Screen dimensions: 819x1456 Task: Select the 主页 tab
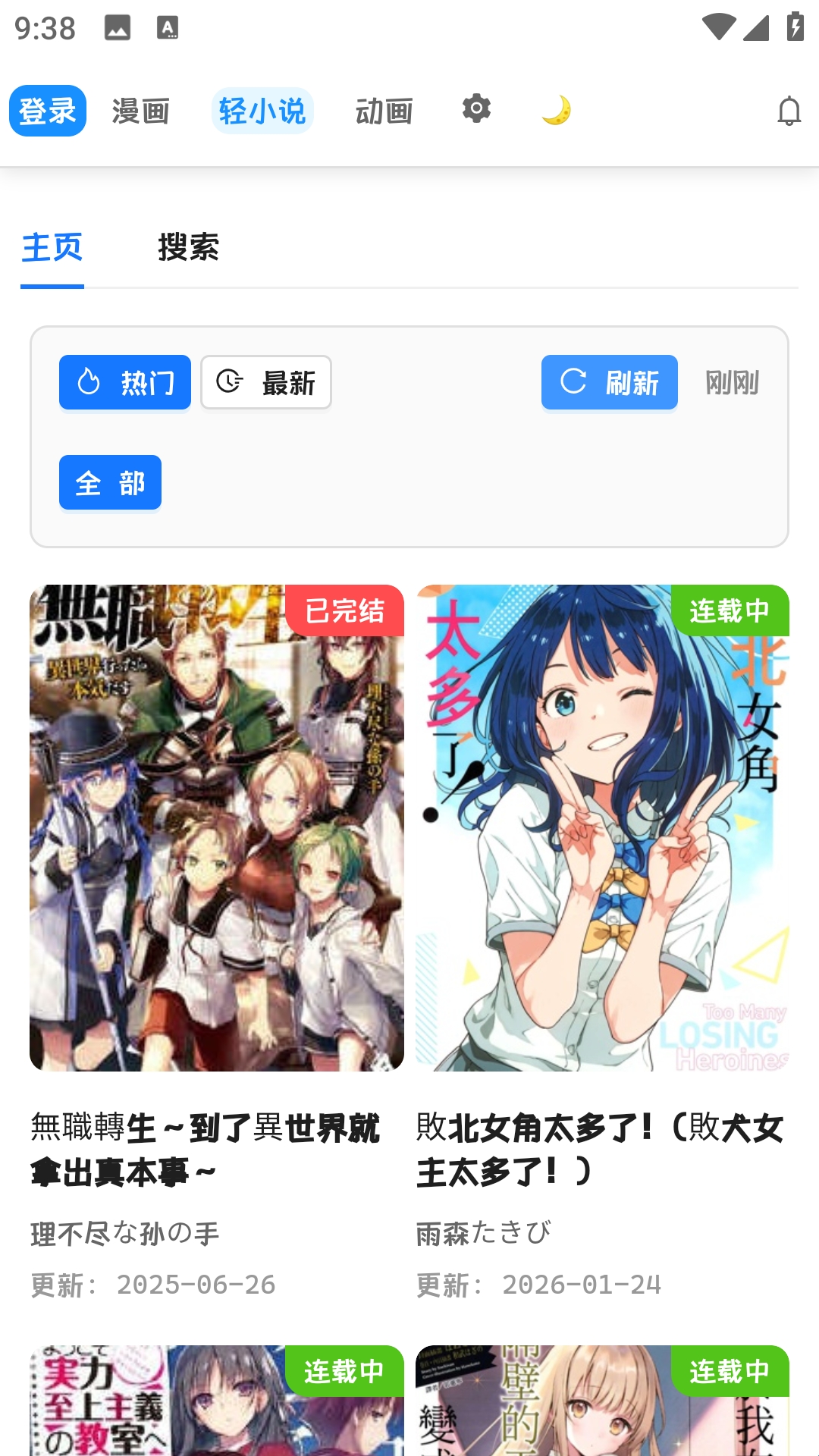(x=52, y=247)
